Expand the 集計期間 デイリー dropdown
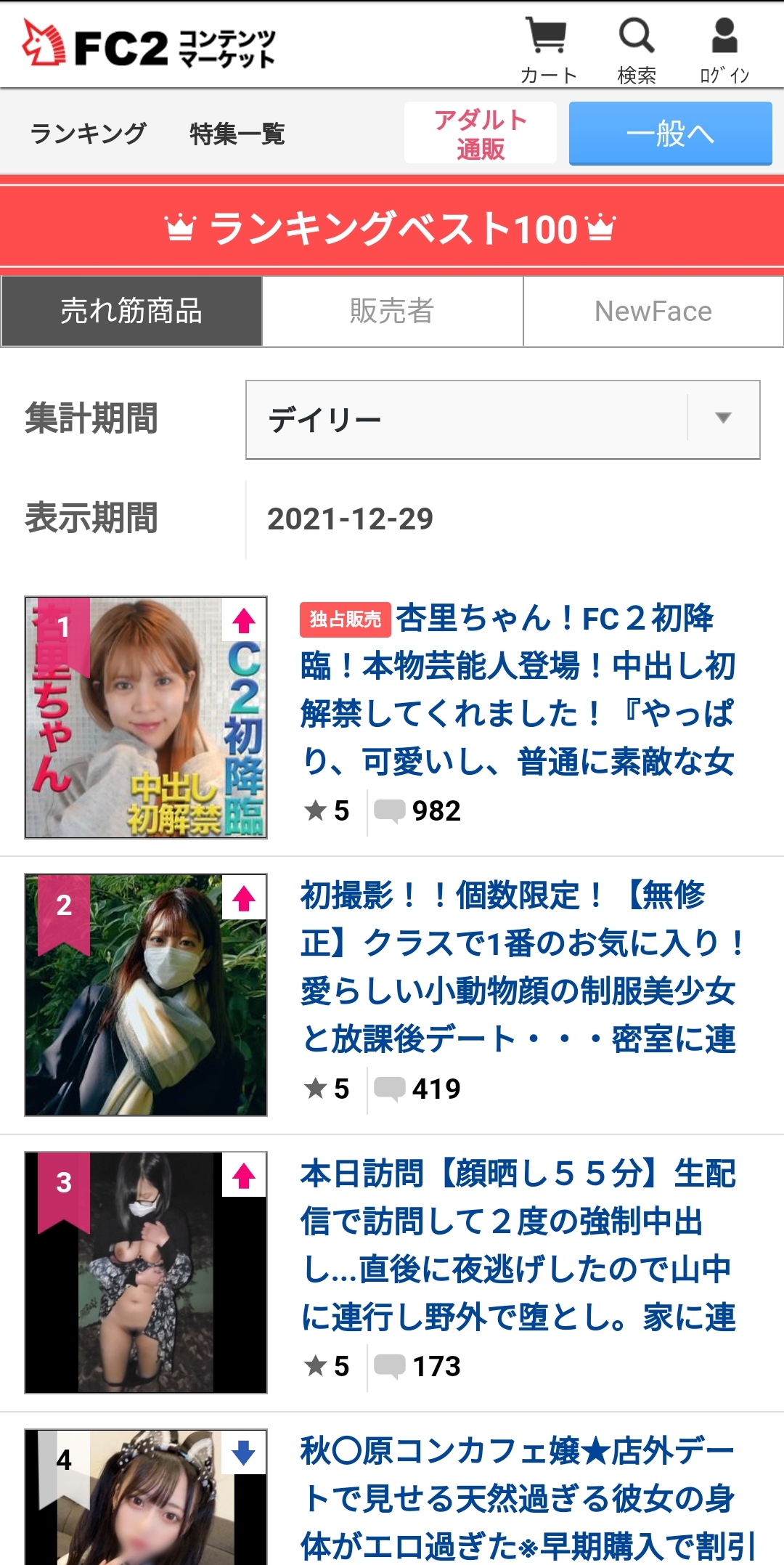This screenshot has width=784, height=1565. (x=502, y=420)
